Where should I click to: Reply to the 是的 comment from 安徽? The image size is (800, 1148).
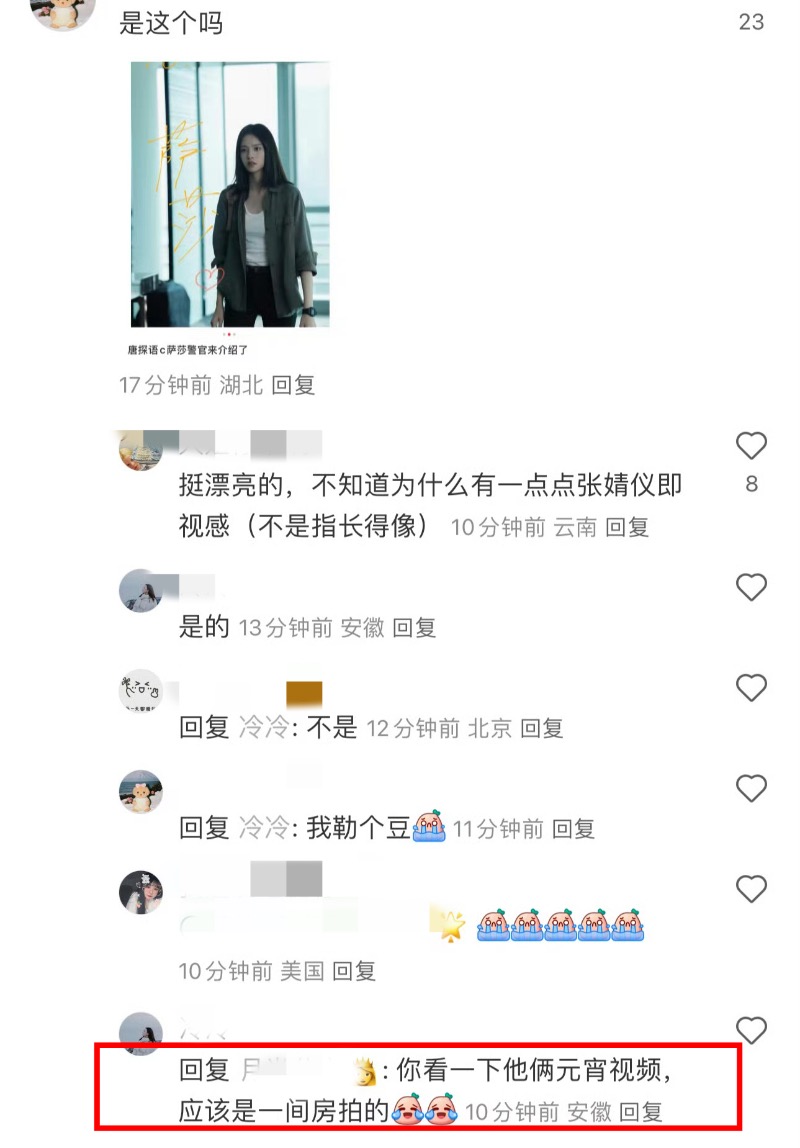click(x=414, y=628)
